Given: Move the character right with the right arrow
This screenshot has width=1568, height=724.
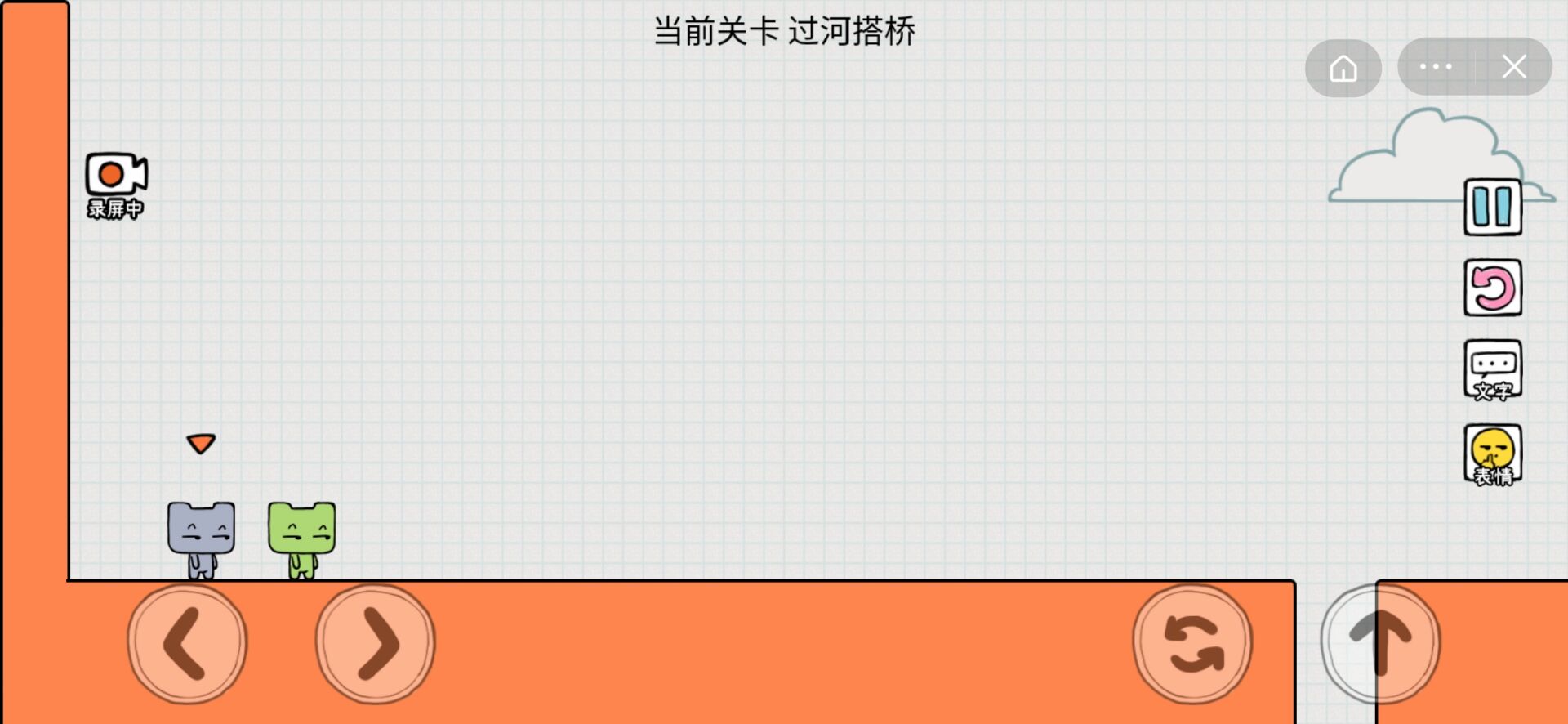Looking at the screenshot, I should point(376,644).
